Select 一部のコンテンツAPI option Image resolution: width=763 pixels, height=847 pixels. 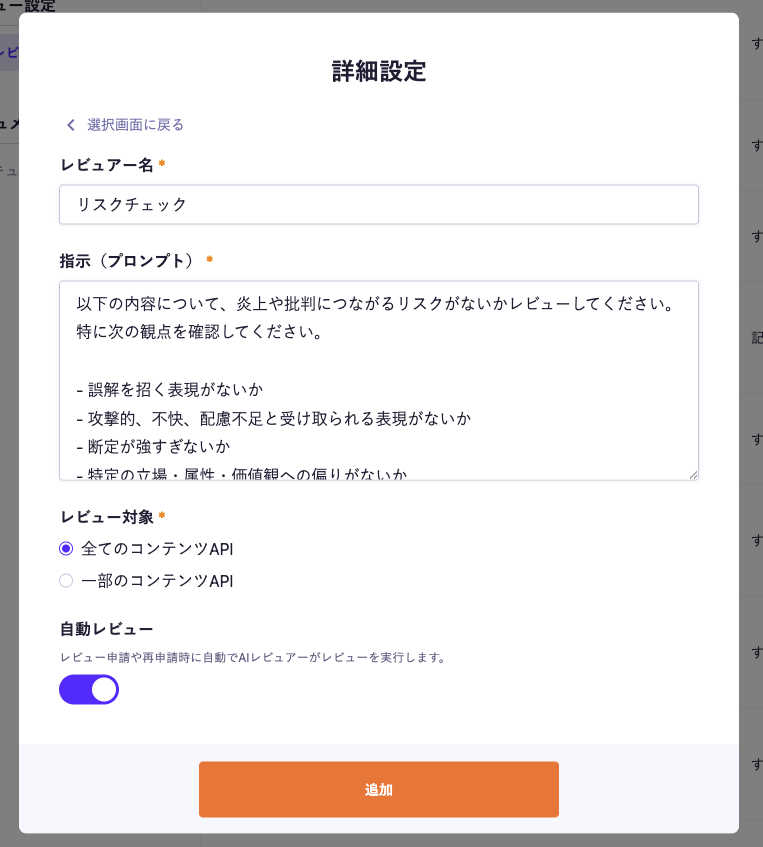66,580
